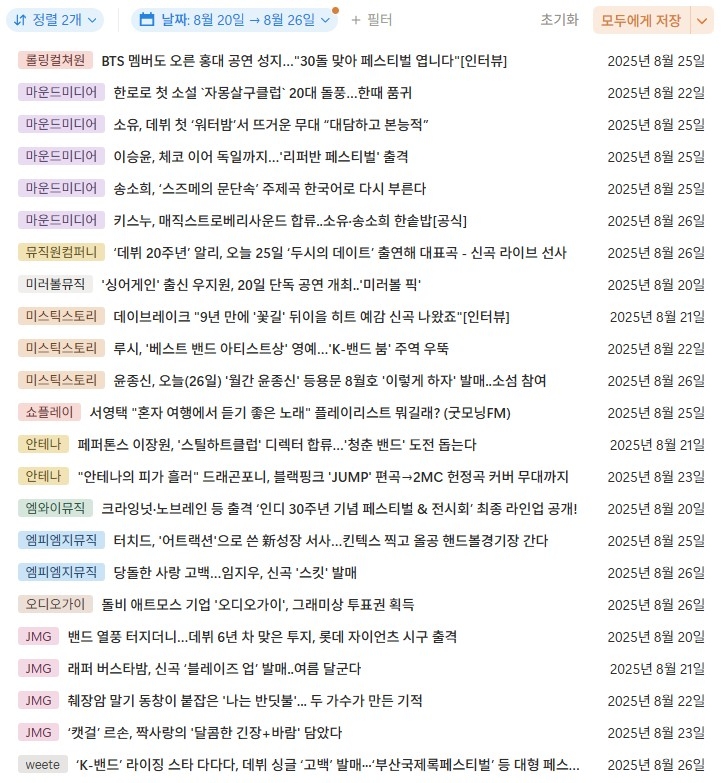Open the 데뷔 20주년 알리 두시의 데이트 row
Screen dimensions: 727x783
[x=339, y=253]
